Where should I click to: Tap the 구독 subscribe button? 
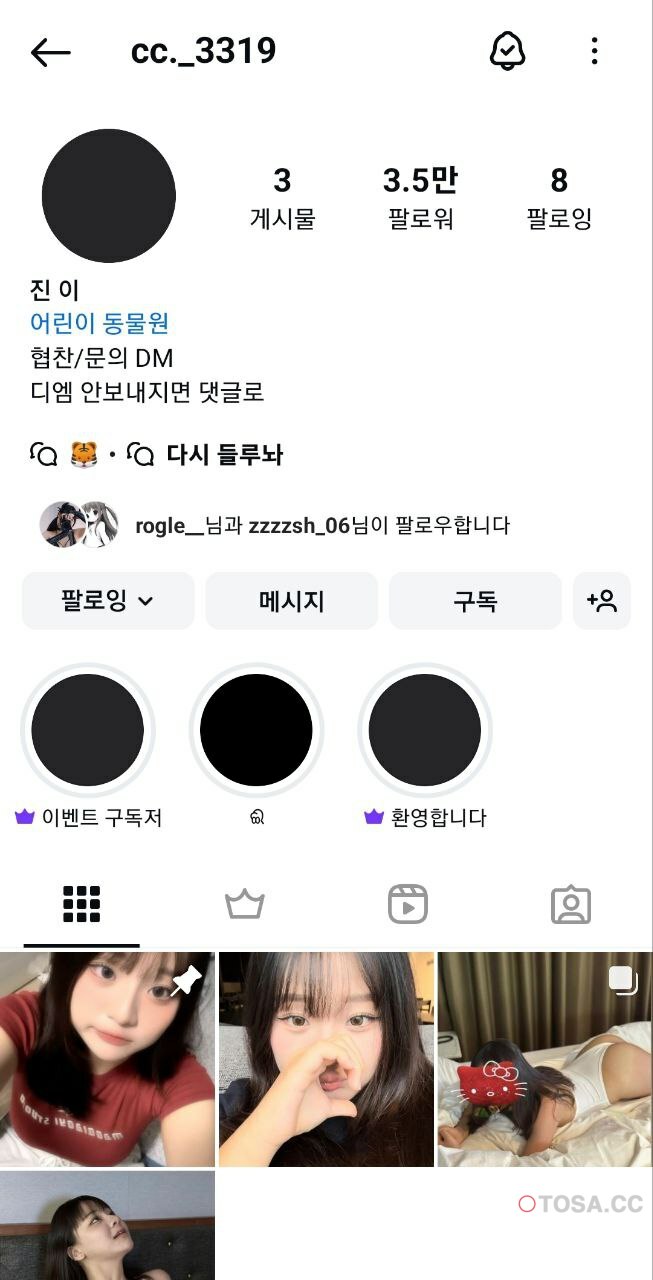tap(475, 601)
